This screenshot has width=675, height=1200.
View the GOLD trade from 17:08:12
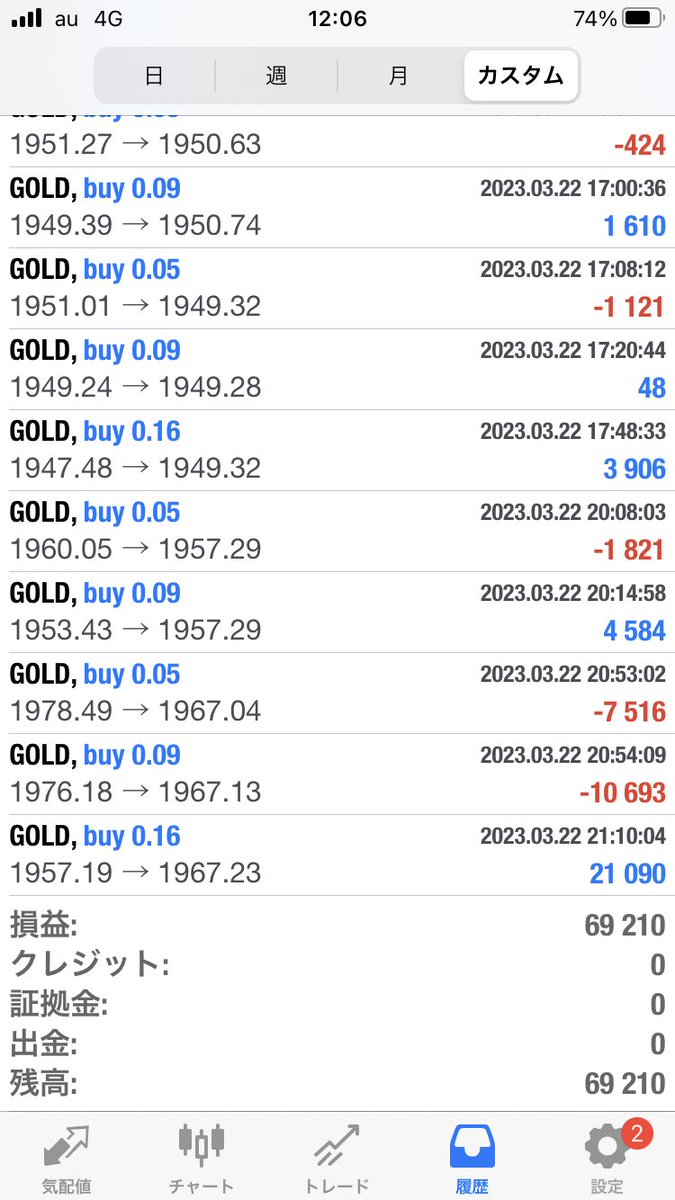337,288
